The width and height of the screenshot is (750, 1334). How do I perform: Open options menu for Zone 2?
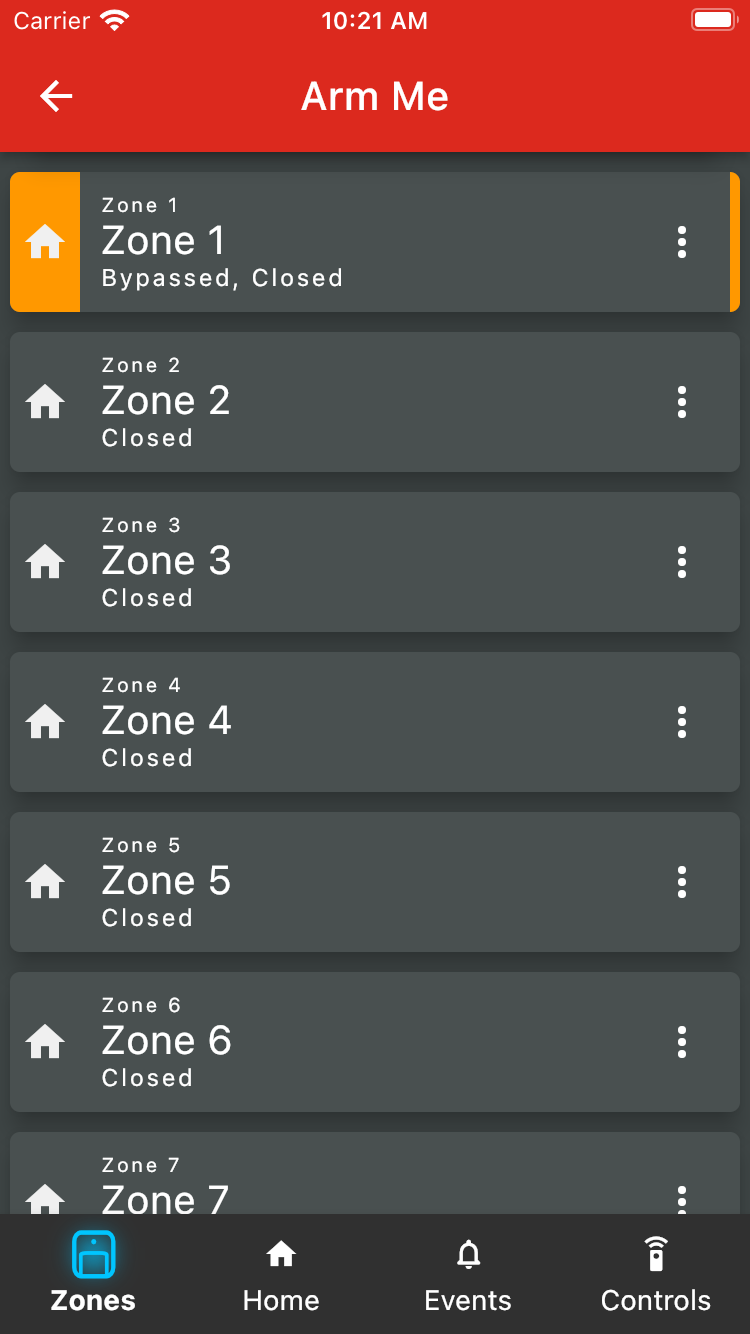point(682,402)
